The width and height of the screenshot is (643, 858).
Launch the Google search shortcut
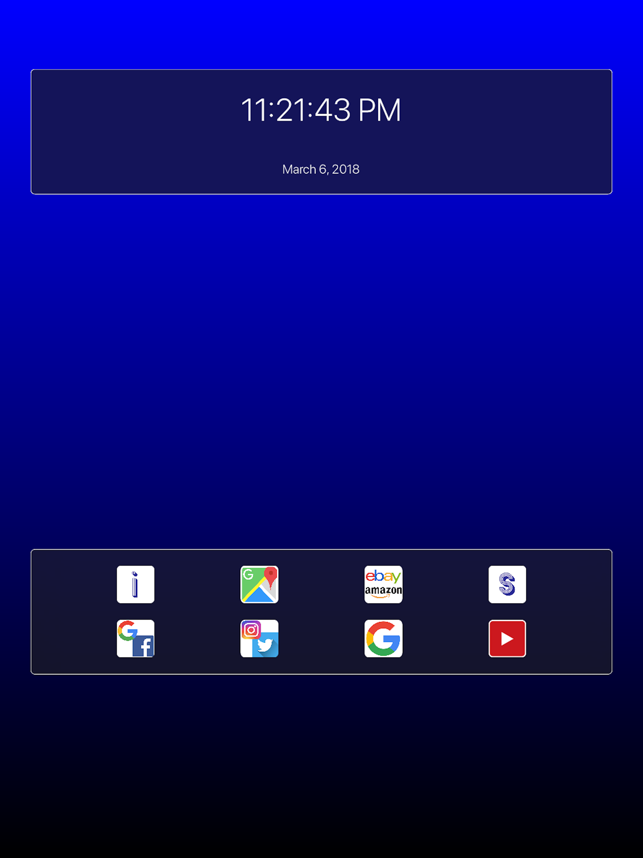click(x=383, y=638)
